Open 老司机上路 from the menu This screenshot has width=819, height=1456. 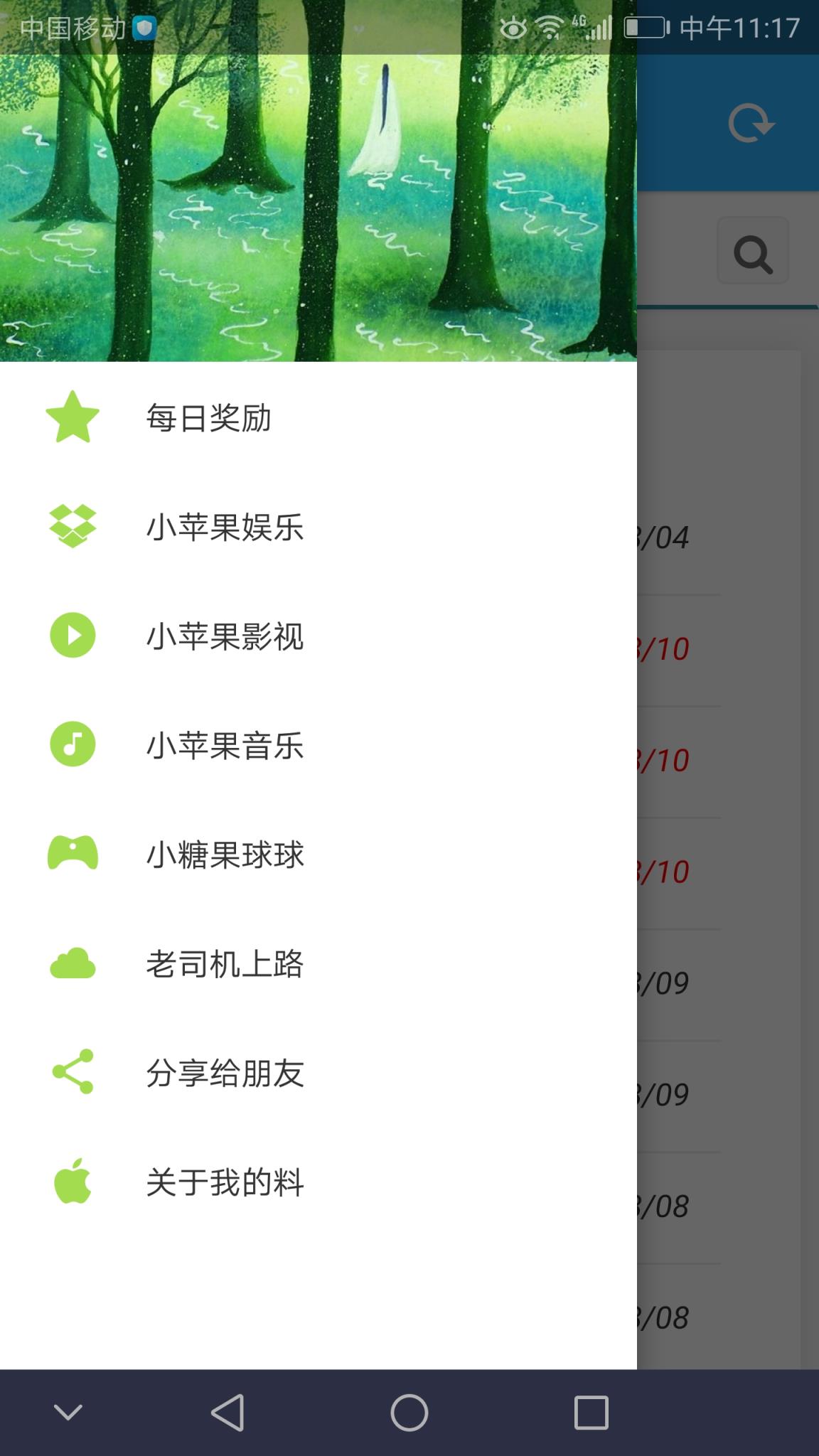click(225, 965)
